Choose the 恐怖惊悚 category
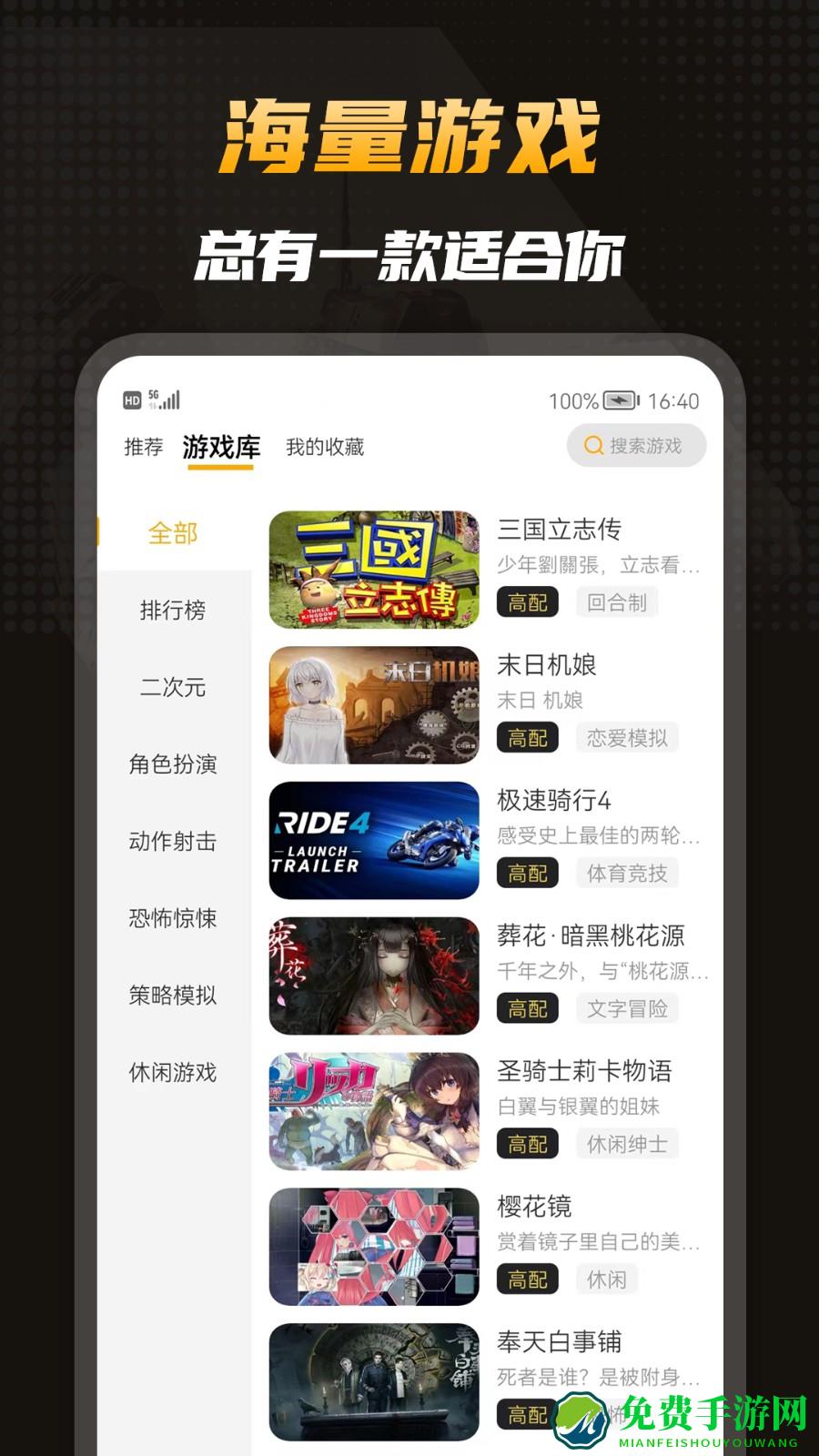This screenshot has width=819, height=1456. (173, 919)
